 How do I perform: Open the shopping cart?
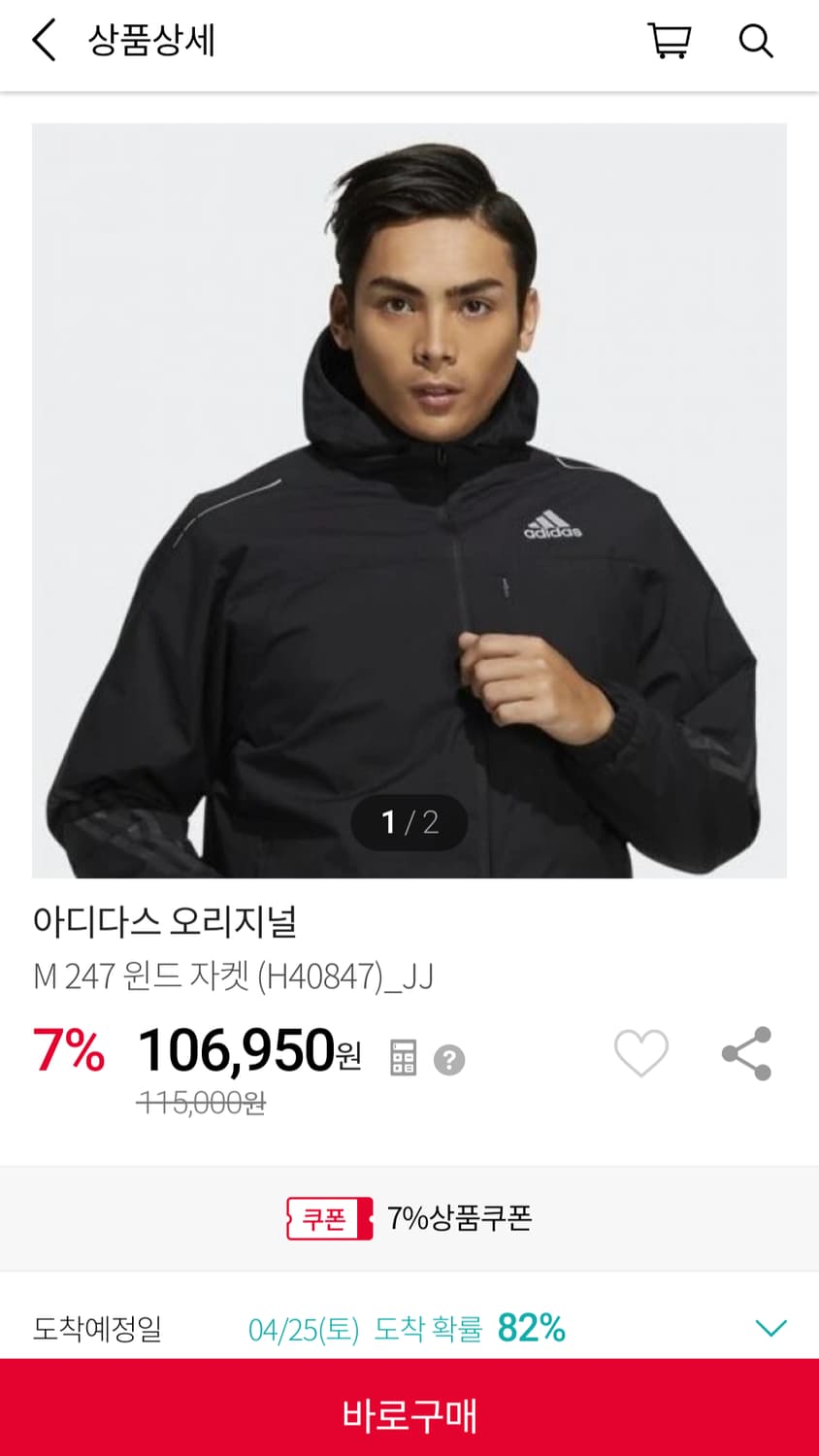point(672,41)
